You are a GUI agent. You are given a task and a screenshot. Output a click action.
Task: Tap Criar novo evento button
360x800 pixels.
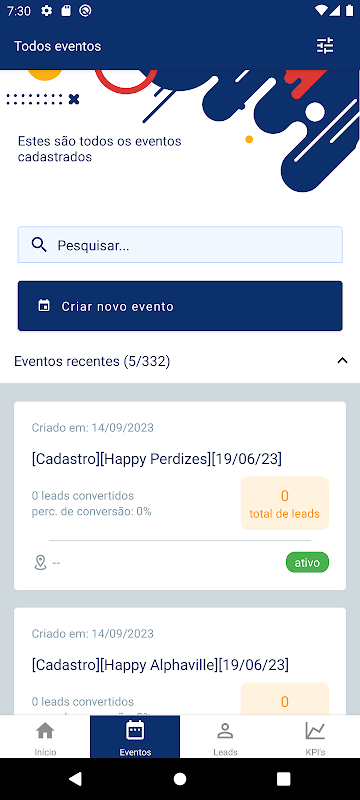[180, 306]
